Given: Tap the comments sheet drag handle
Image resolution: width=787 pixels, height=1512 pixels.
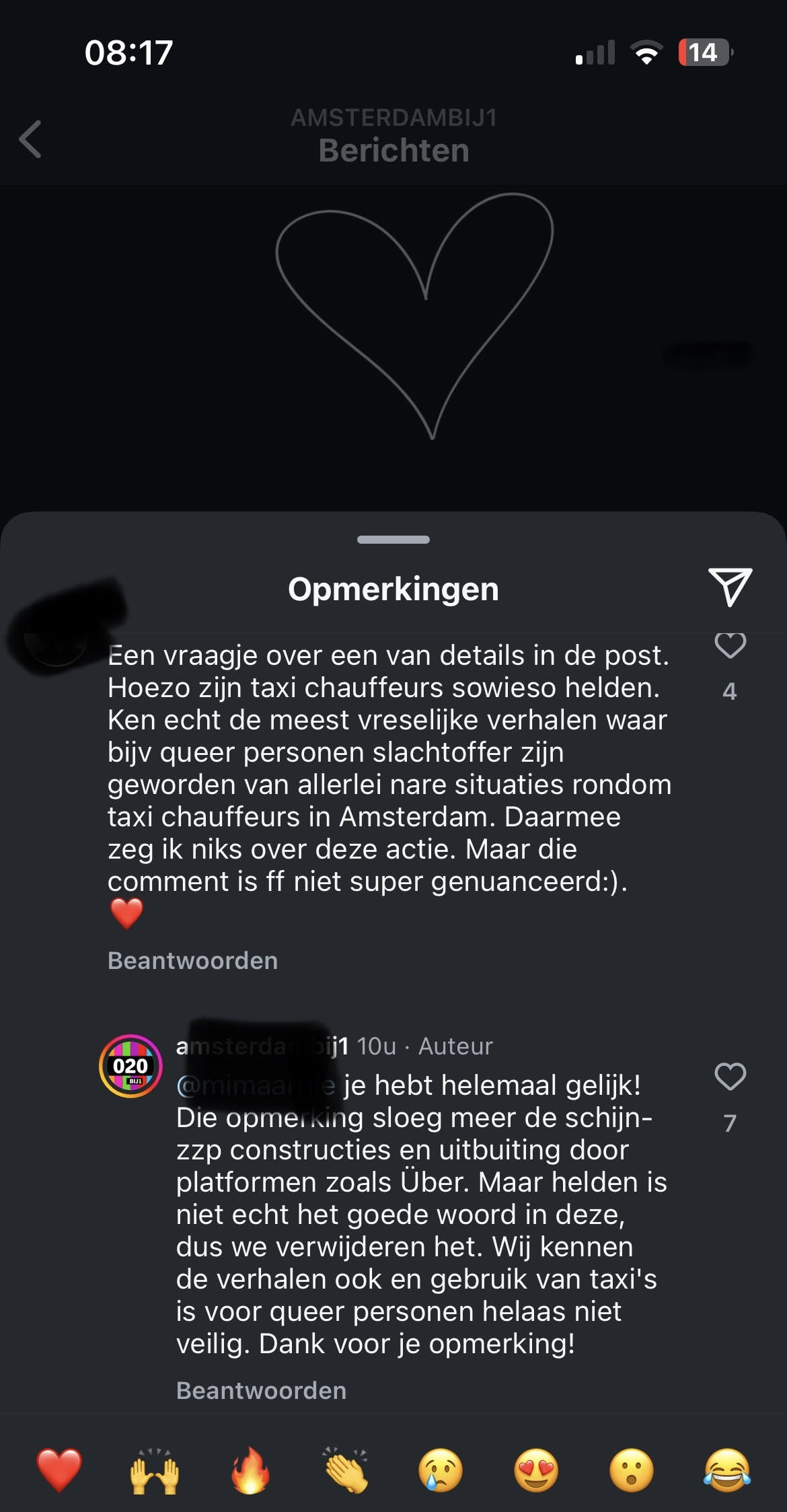Looking at the screenshot, I should [394, 540].
